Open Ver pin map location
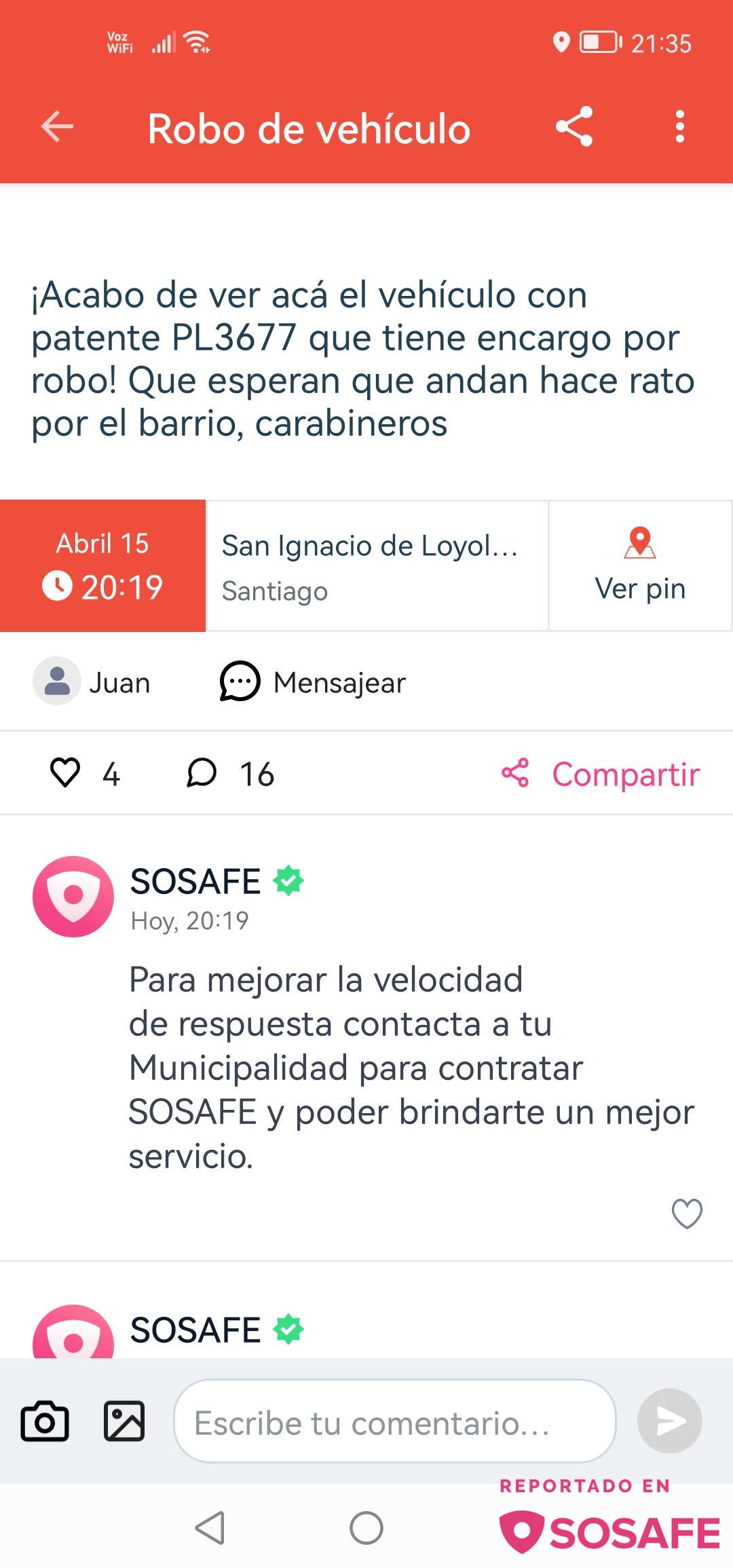The width and height of the screenshot is (733, 1568). click(x=640, y=565)
